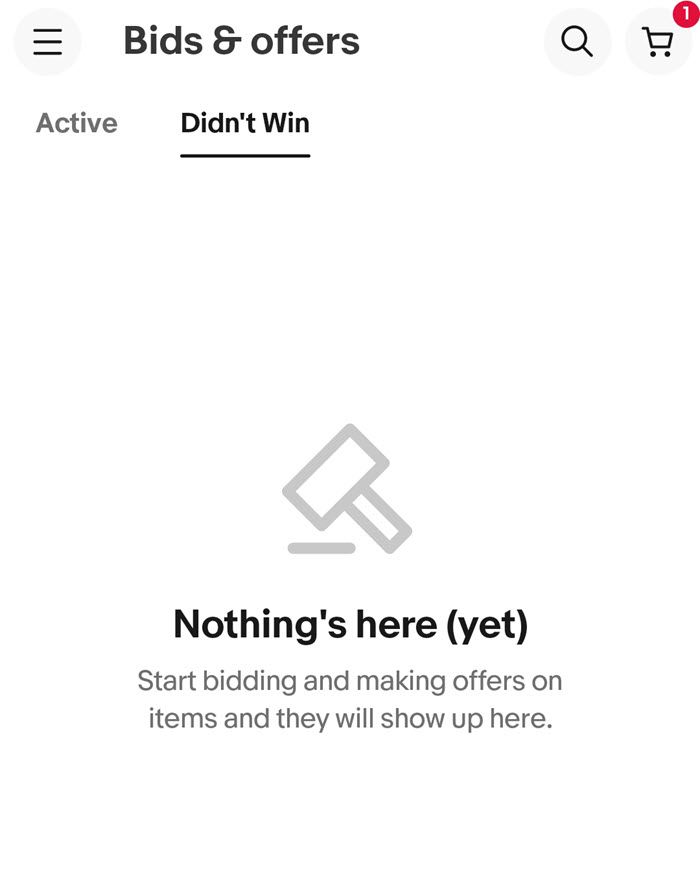This screenshot has width=700, height=889.
Task: Open the hamburger menu
Action: 47,42
